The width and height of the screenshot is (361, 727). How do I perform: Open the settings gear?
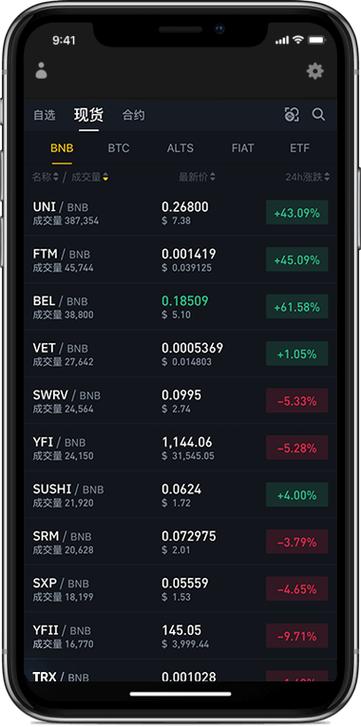pyautogui.click(x=315, y=71)
